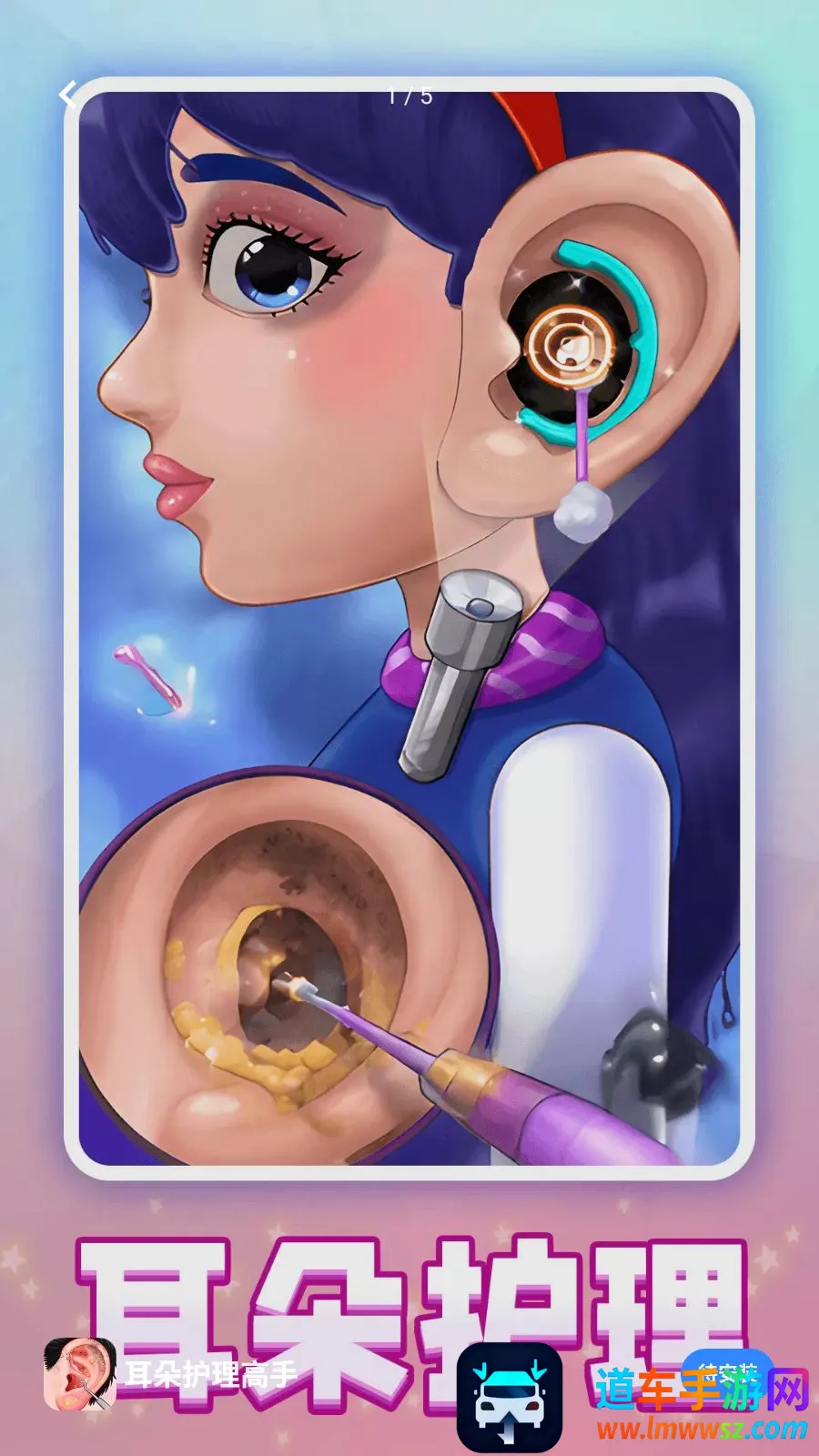Tap the blue install button
The width and height of the screenshot is (819, 1456).
coord(728,1372)
